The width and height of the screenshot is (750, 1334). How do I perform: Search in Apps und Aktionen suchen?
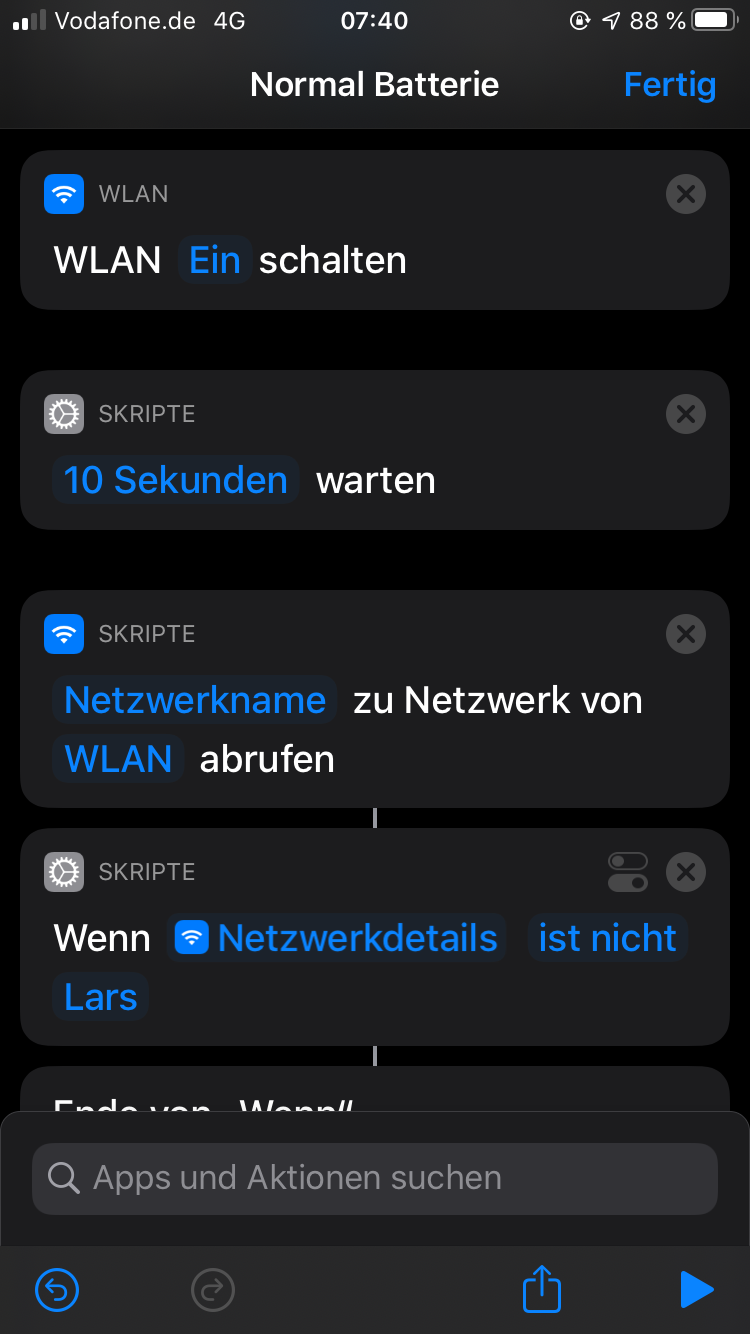(375, 1178)
